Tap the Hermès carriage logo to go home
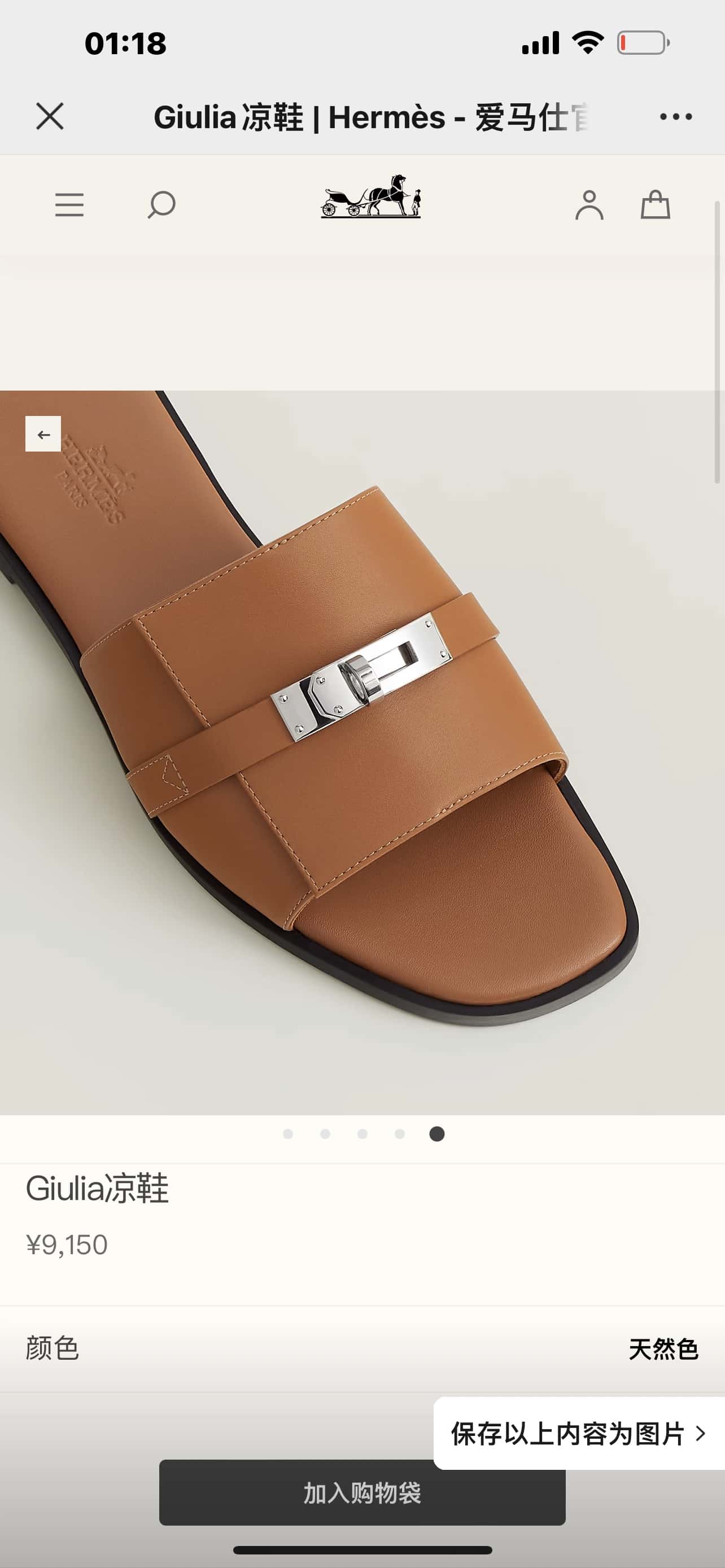The width and height of the screenshot is (725, 1568). coord(371,196)
